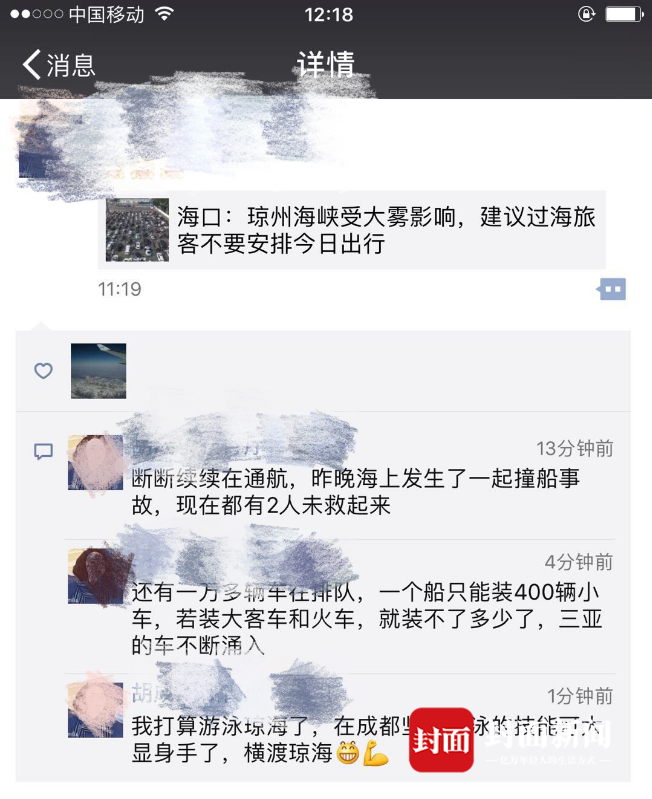Open avatar of commenter from 4分钟前
This screenshot has width=652, height=799.
95,576
